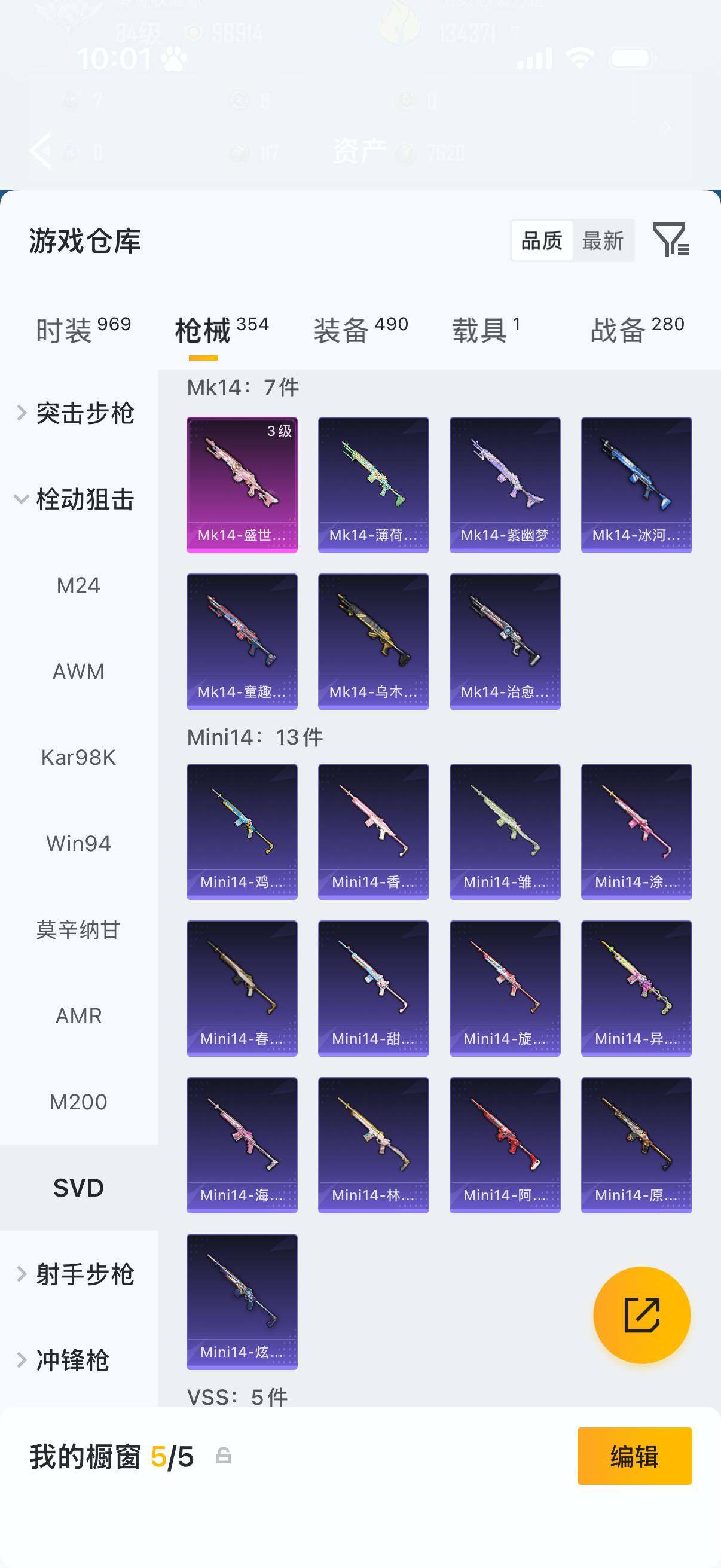Tap the paw icon beside the clock

tap(175, 57)
